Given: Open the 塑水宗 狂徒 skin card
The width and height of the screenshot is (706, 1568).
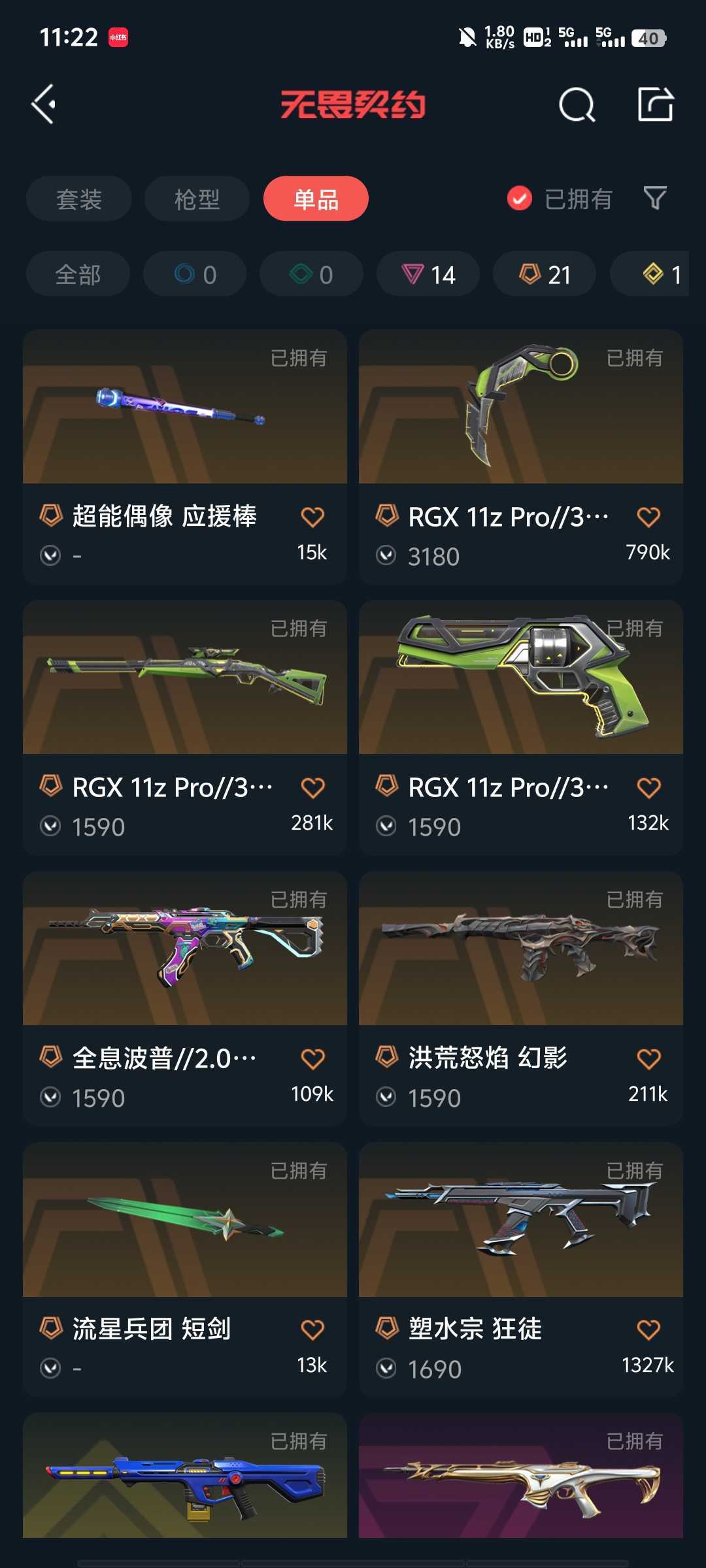Looking at the screenshot, I should coord(521,1269).
